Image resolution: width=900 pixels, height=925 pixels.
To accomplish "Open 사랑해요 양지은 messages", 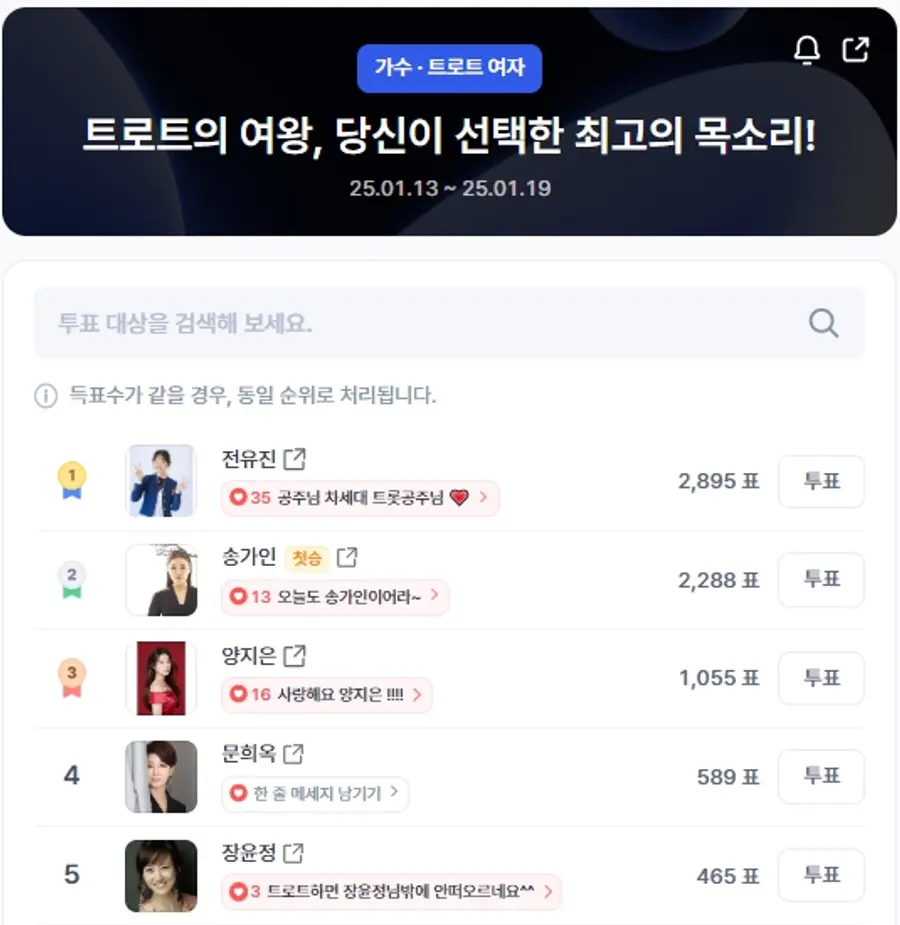I will point(326,694).
